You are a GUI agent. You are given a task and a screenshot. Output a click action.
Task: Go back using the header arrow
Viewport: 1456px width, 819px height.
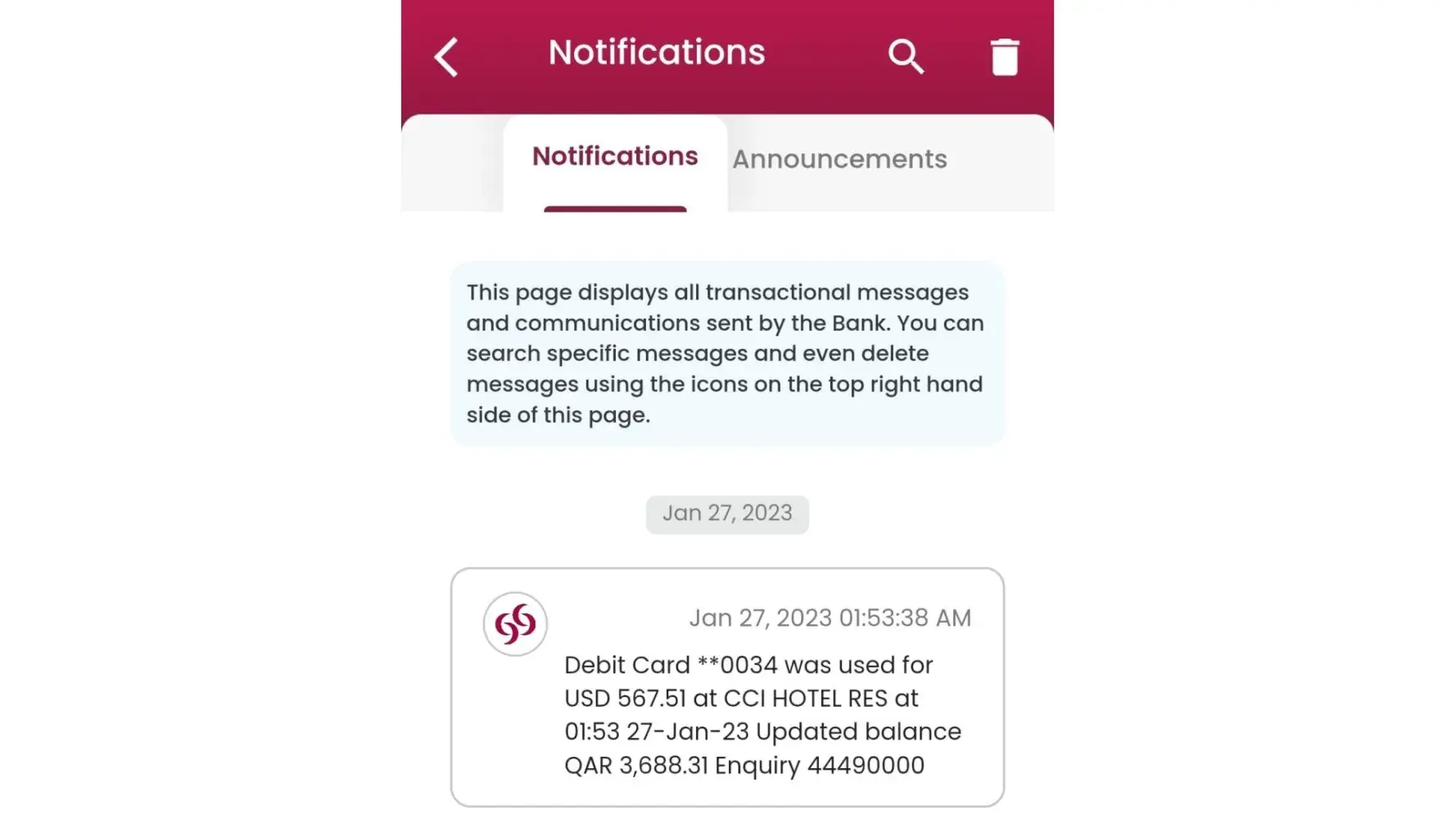coord(446,57)
